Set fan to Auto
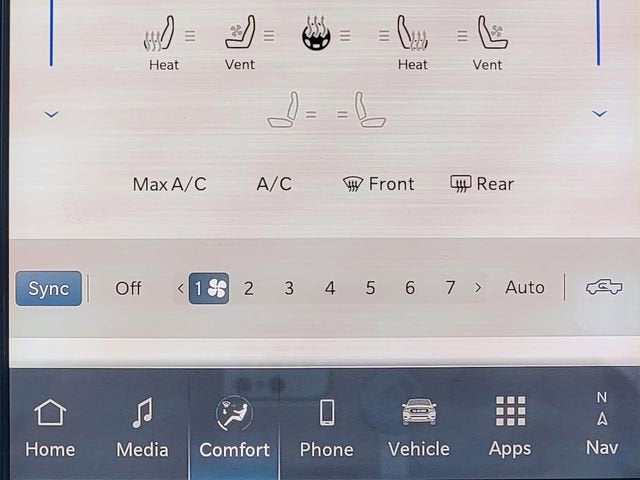The height and width of the screenshot is (480, 640). click(524, 288)
